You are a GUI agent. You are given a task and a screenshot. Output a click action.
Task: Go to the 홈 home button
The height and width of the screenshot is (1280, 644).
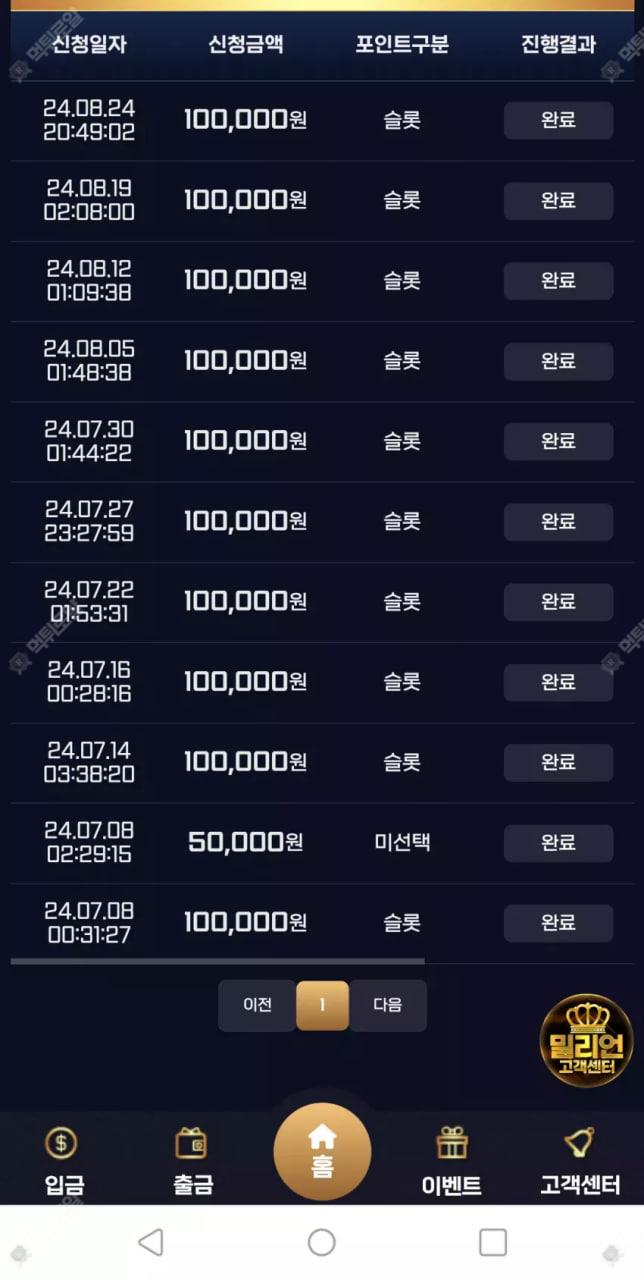coord(322,1151)
